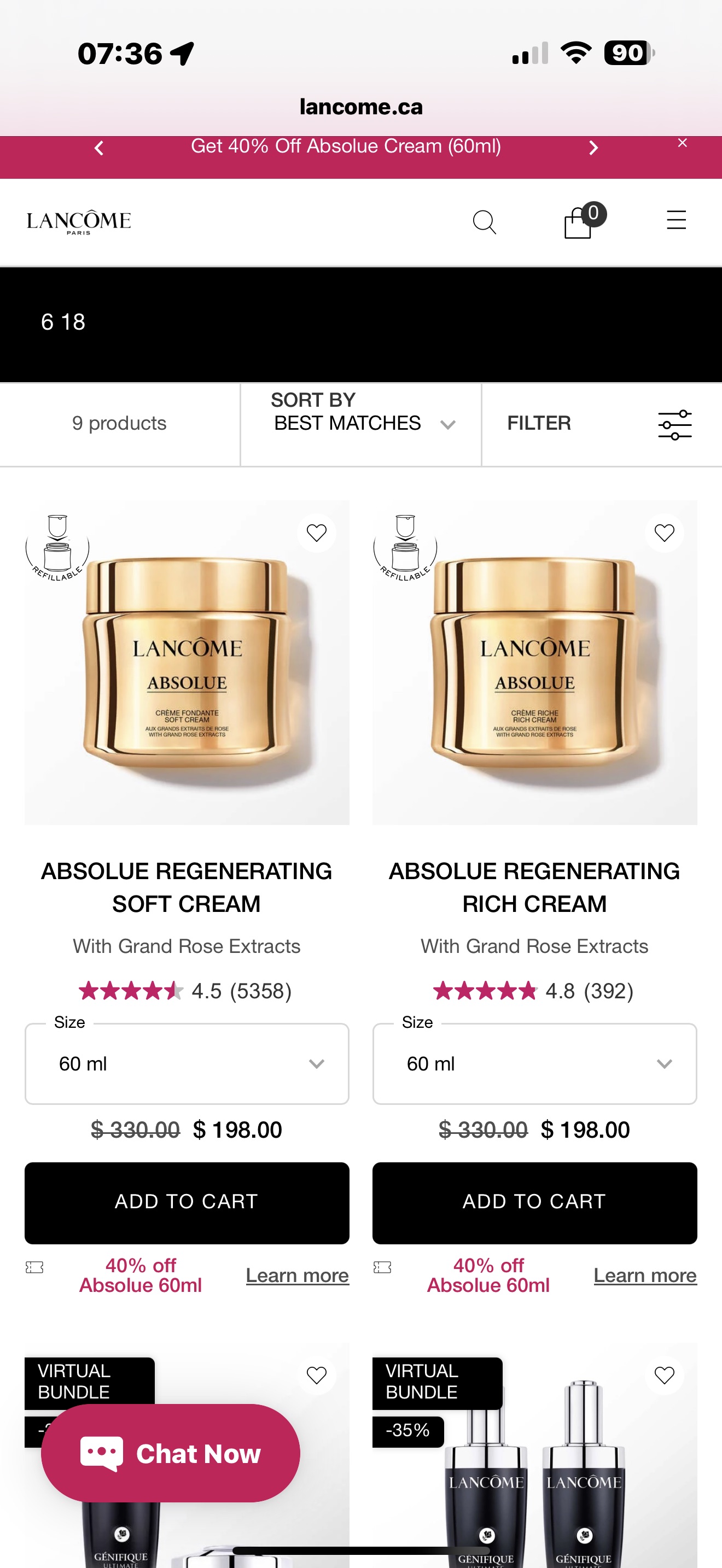Open the hamburger menu

click(676, 220)
